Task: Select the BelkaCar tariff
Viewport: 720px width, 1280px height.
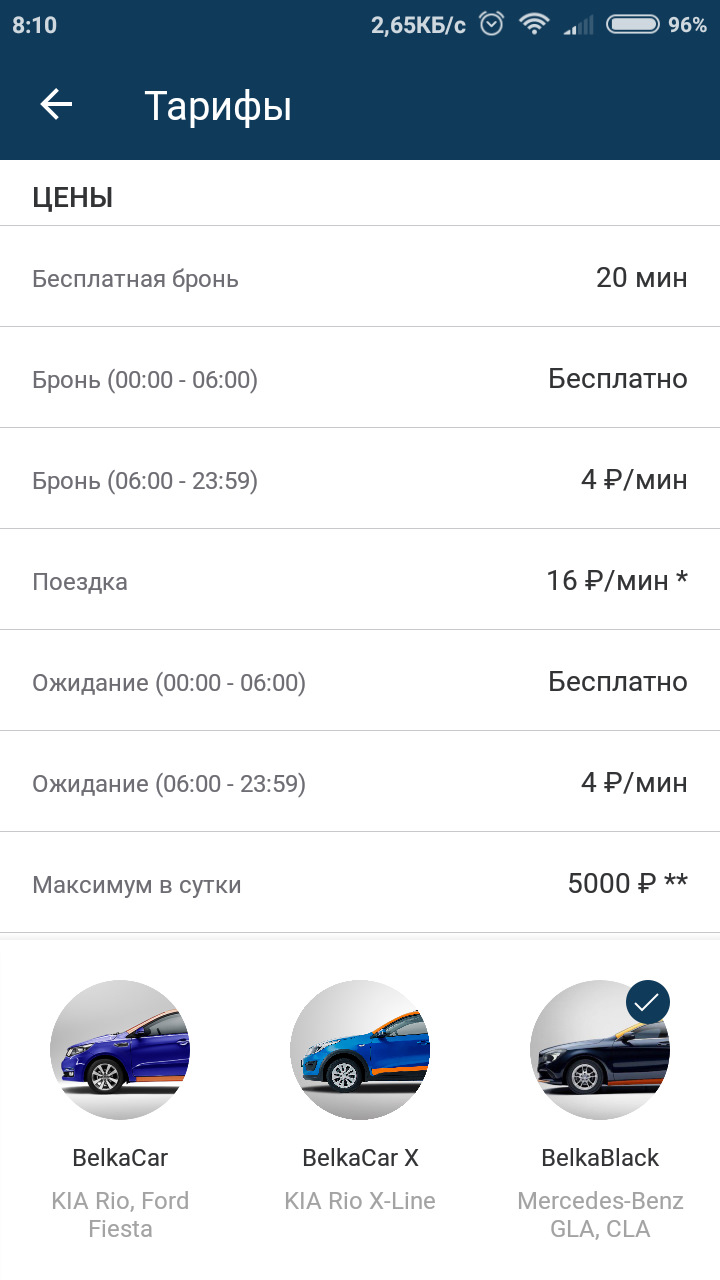Action: point(120,1050)
